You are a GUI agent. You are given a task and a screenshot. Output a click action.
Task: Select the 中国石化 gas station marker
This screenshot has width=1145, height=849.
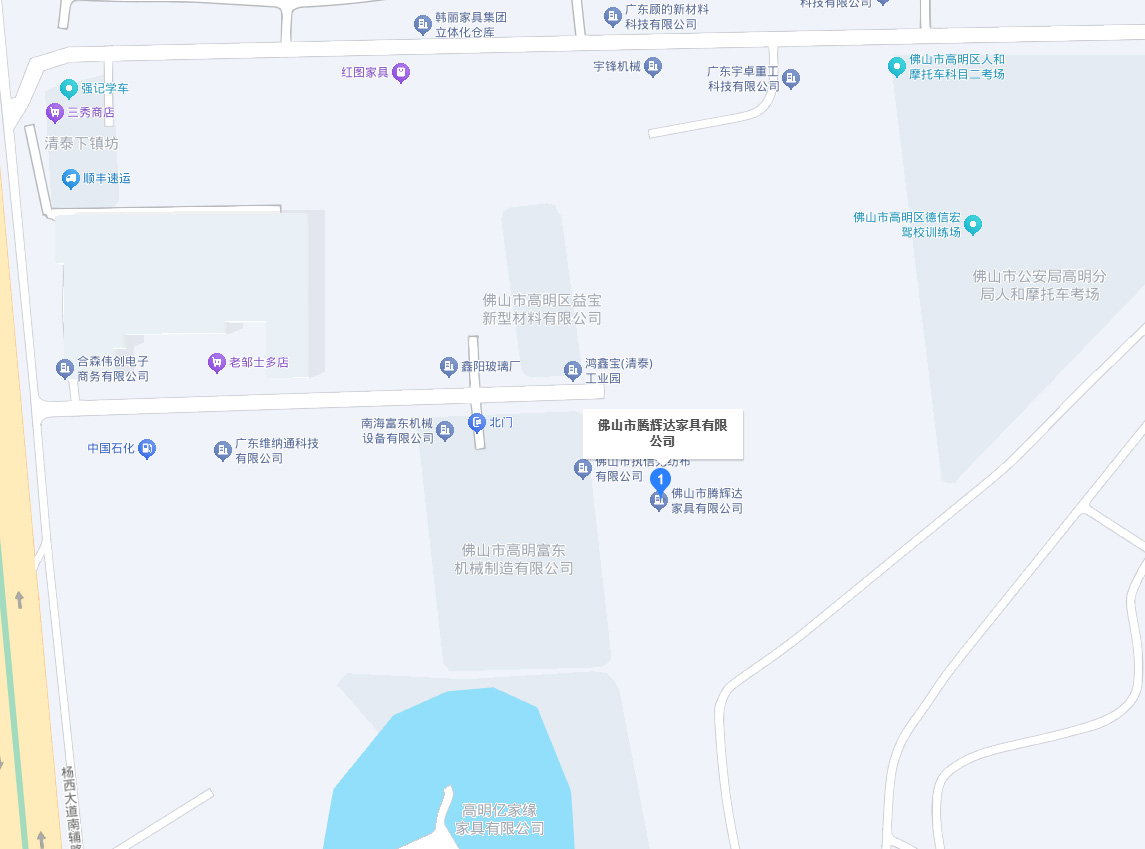tap(147, 448)
